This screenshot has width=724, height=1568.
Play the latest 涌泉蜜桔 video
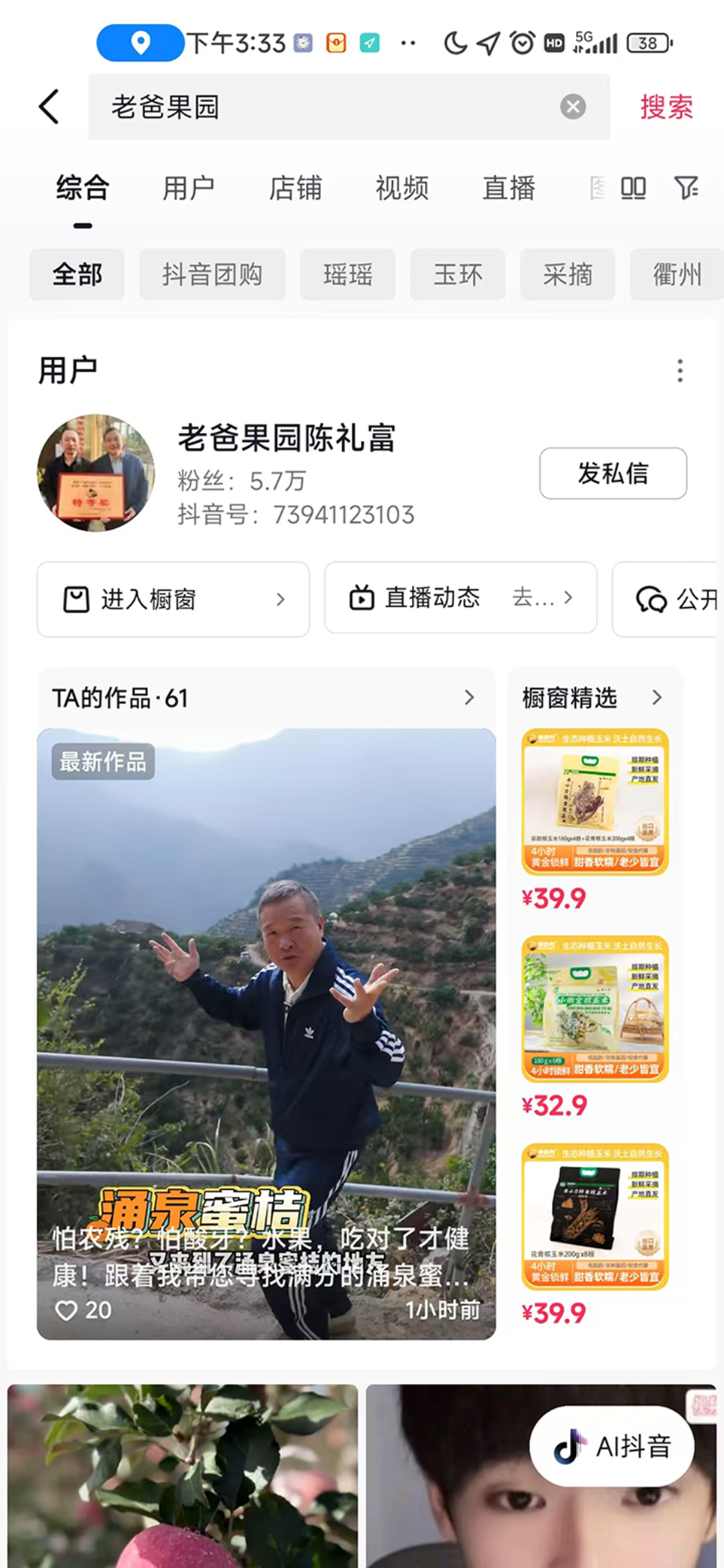pyautogui.click(x=266, y=1033)
